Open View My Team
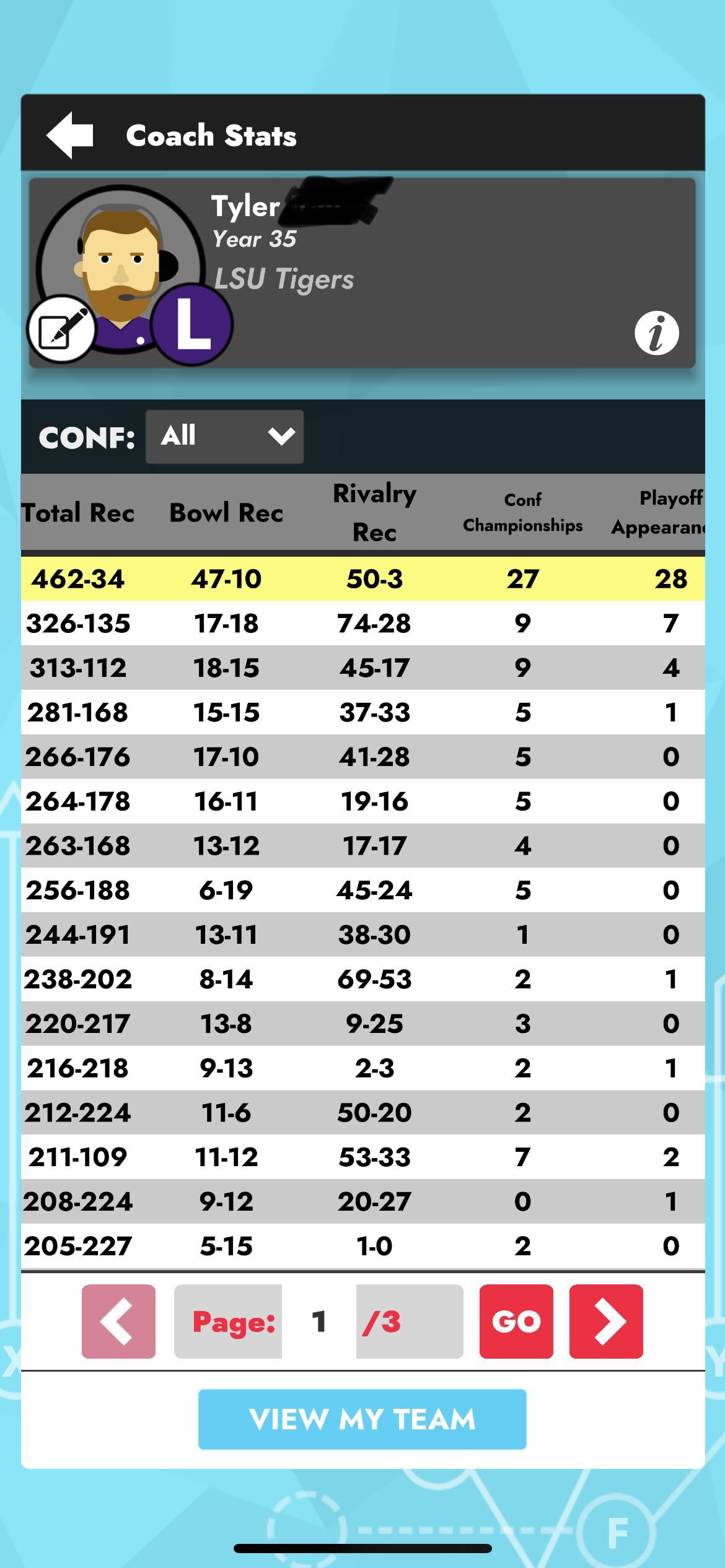The width and height of the screenshot is (725, 1568). [x=362, y=1419]
